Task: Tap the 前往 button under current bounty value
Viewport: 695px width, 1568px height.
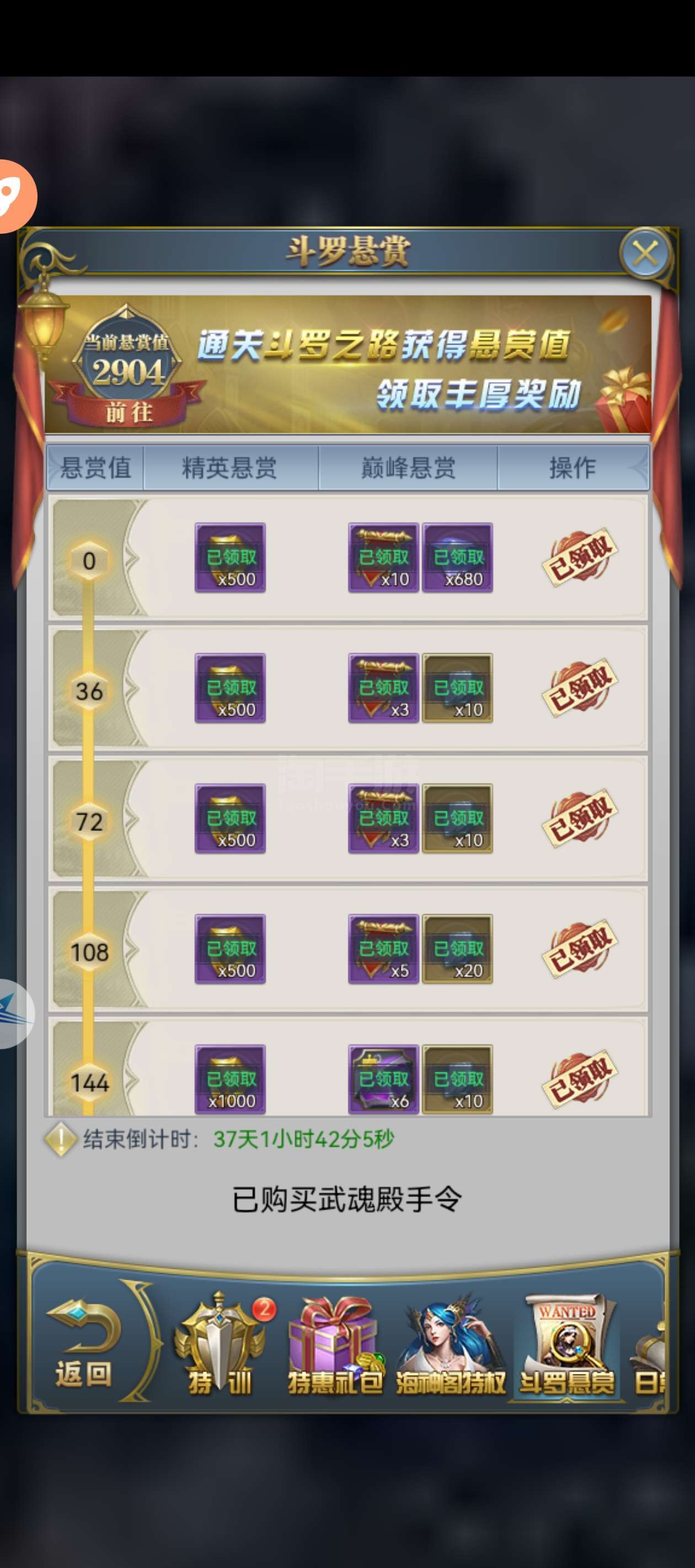Action: pyautogui.click(x=129, y=413)
